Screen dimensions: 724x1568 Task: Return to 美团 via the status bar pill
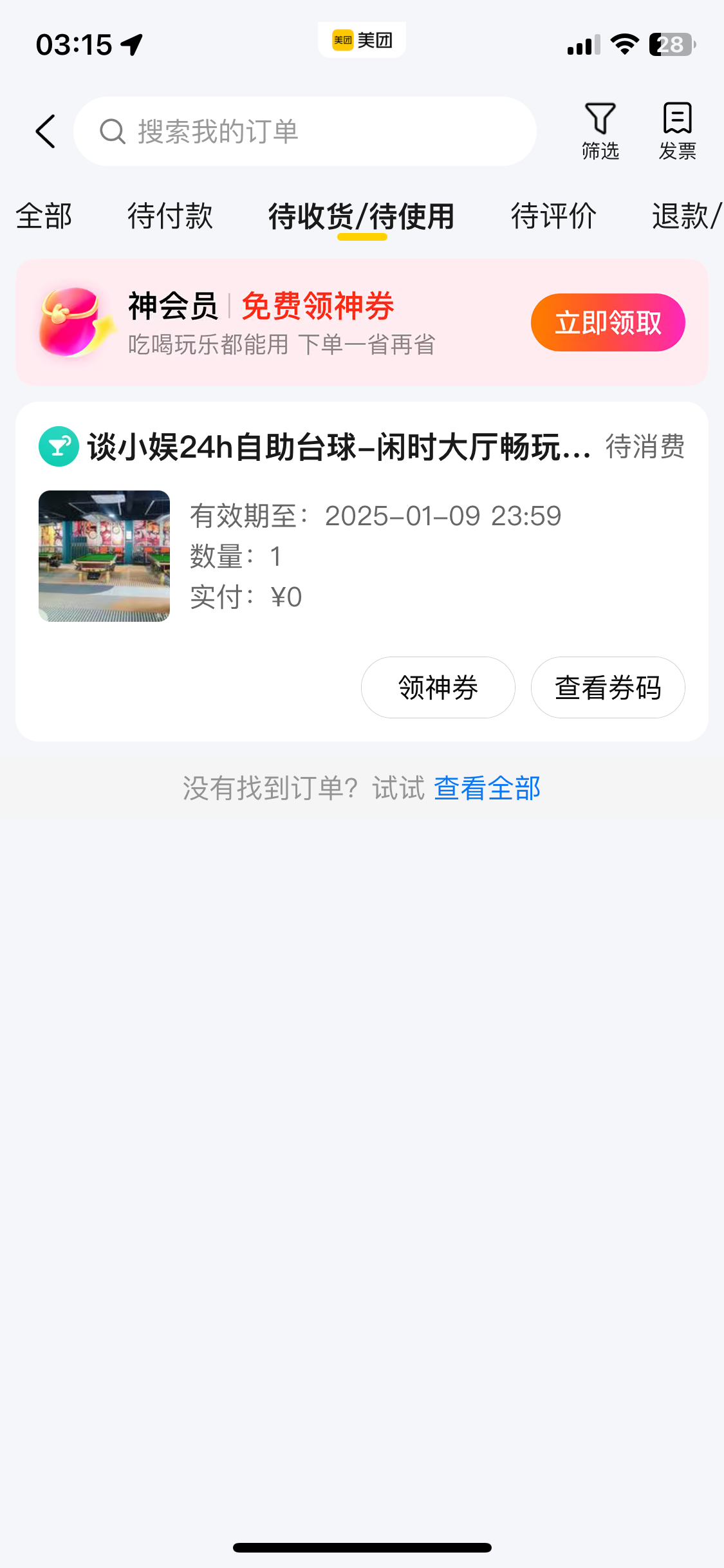pos(362,40)
